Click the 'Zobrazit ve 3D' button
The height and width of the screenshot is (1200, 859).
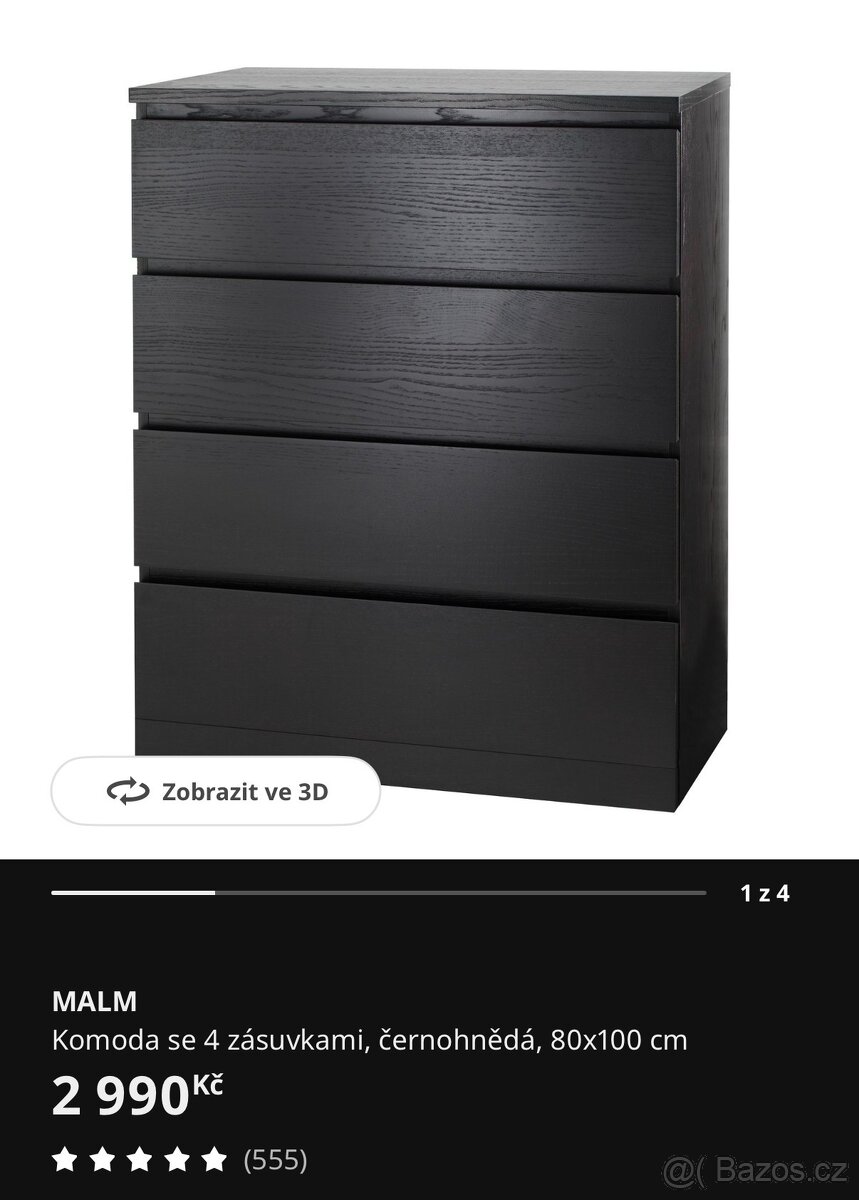213,790
